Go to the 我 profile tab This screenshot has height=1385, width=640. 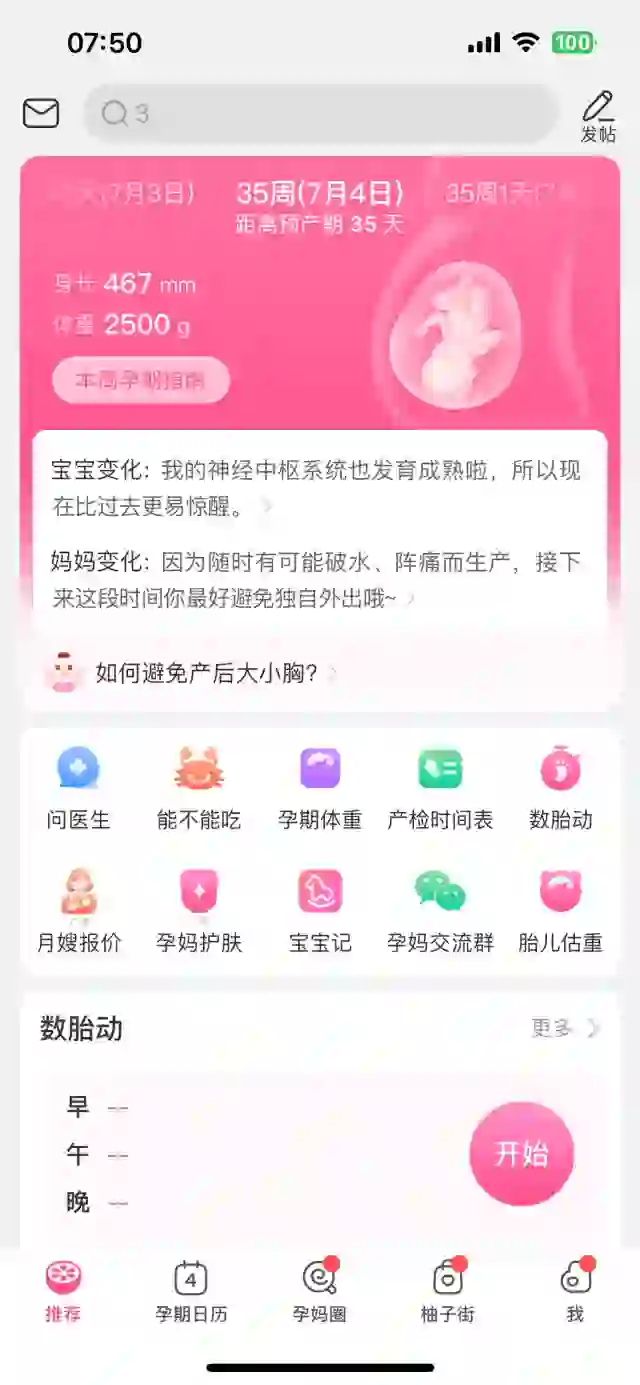pyautogui.click(x=575, y=1292)
